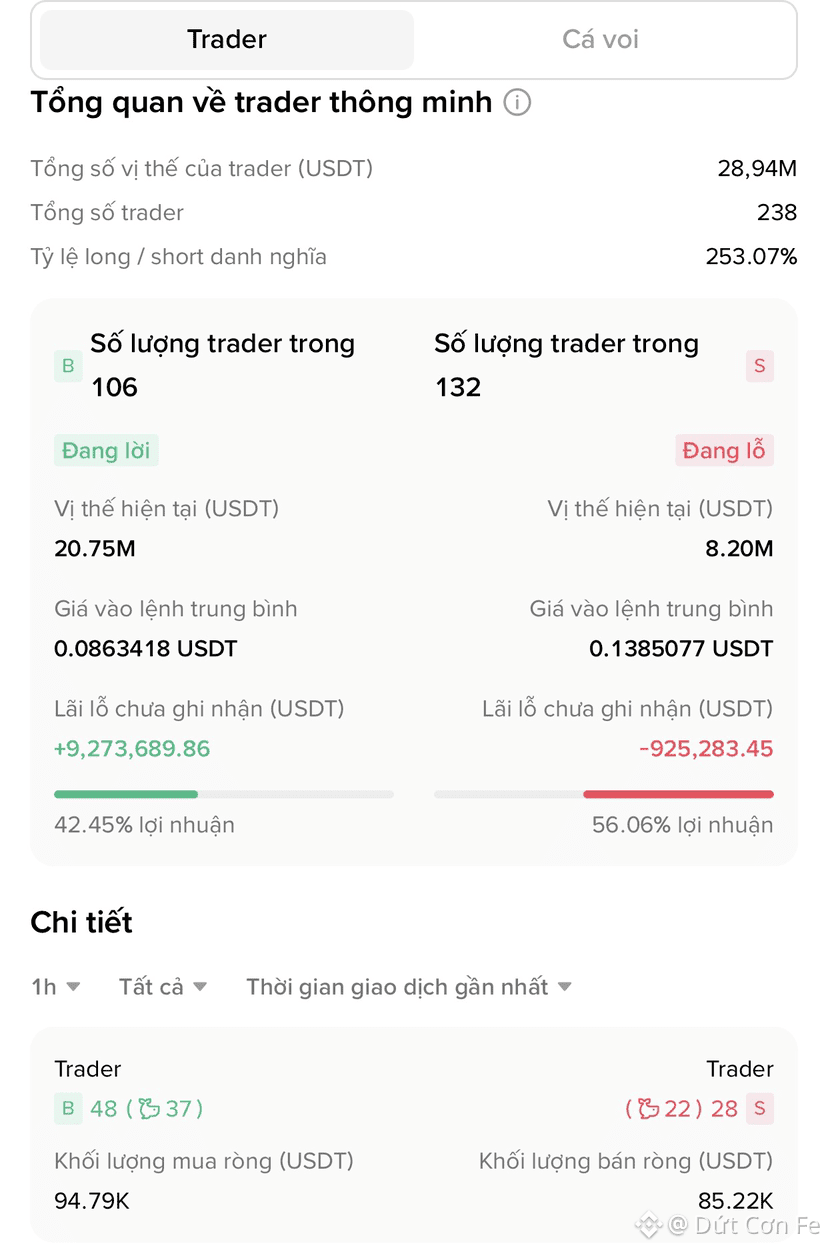Switch to the Cá voi tab

coord(600,40)
